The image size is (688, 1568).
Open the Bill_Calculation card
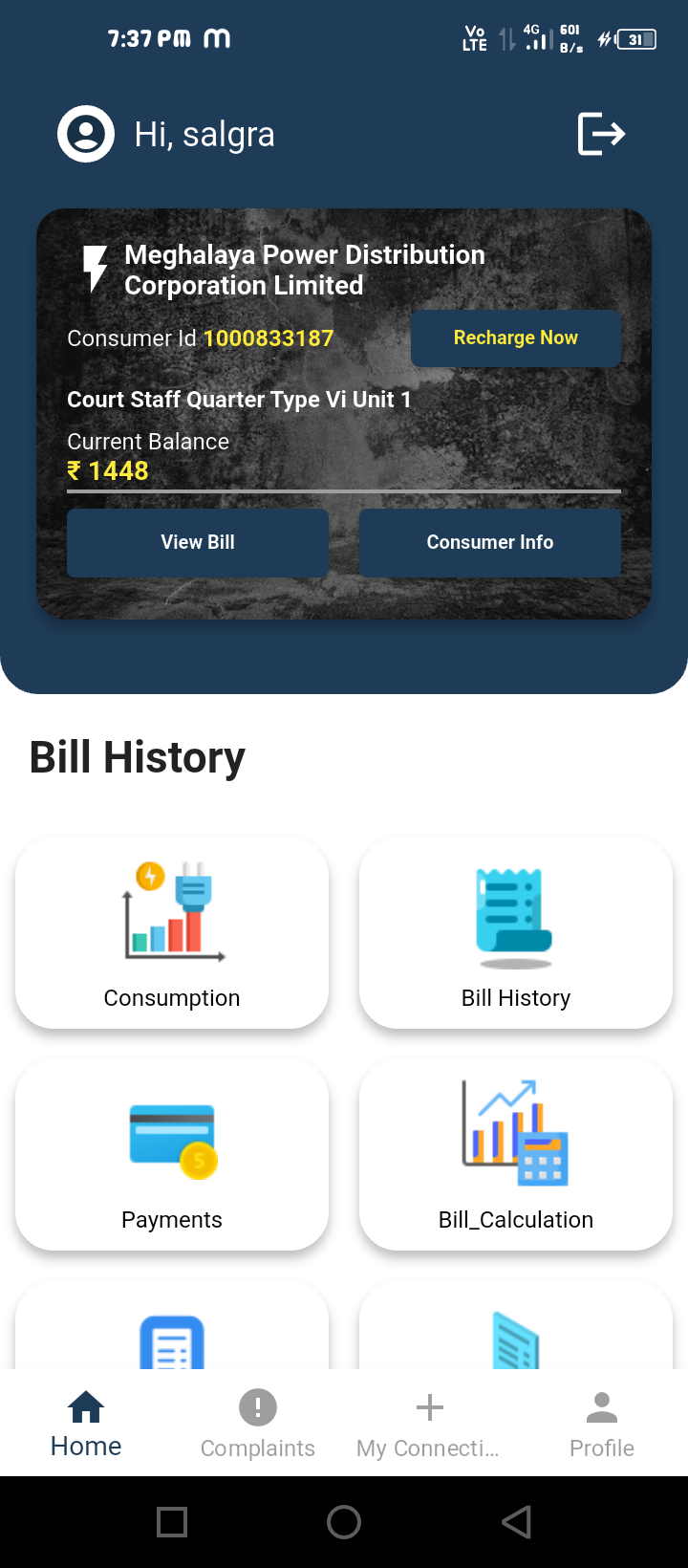tap(516, 1155)
